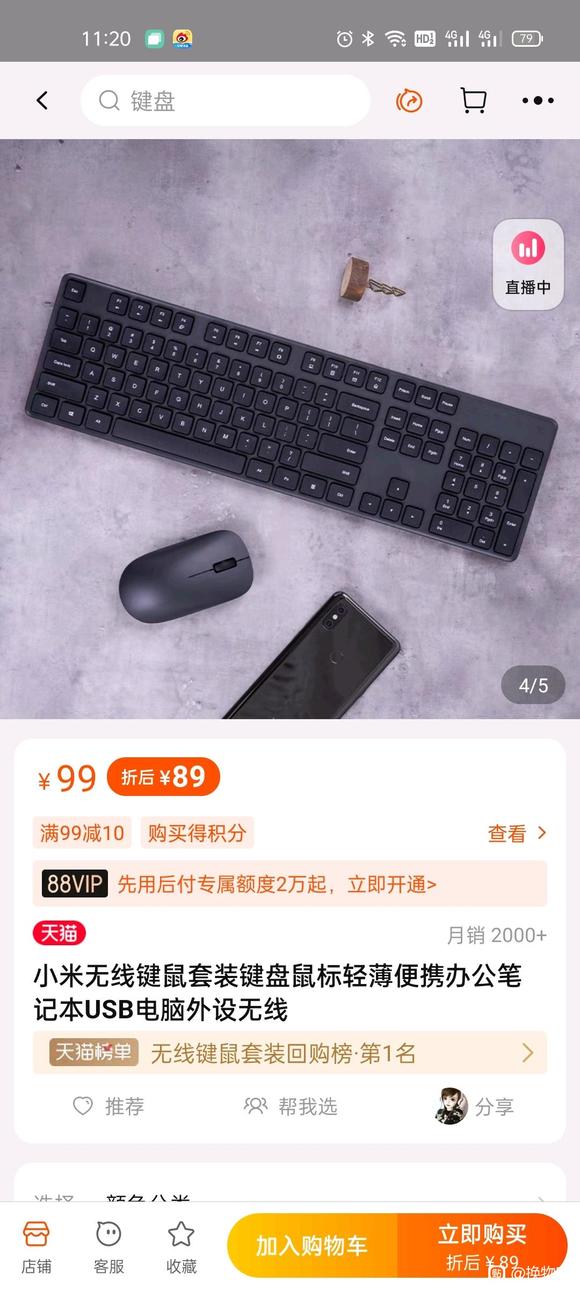Visit the 店铺 store page

[36, 1247]
